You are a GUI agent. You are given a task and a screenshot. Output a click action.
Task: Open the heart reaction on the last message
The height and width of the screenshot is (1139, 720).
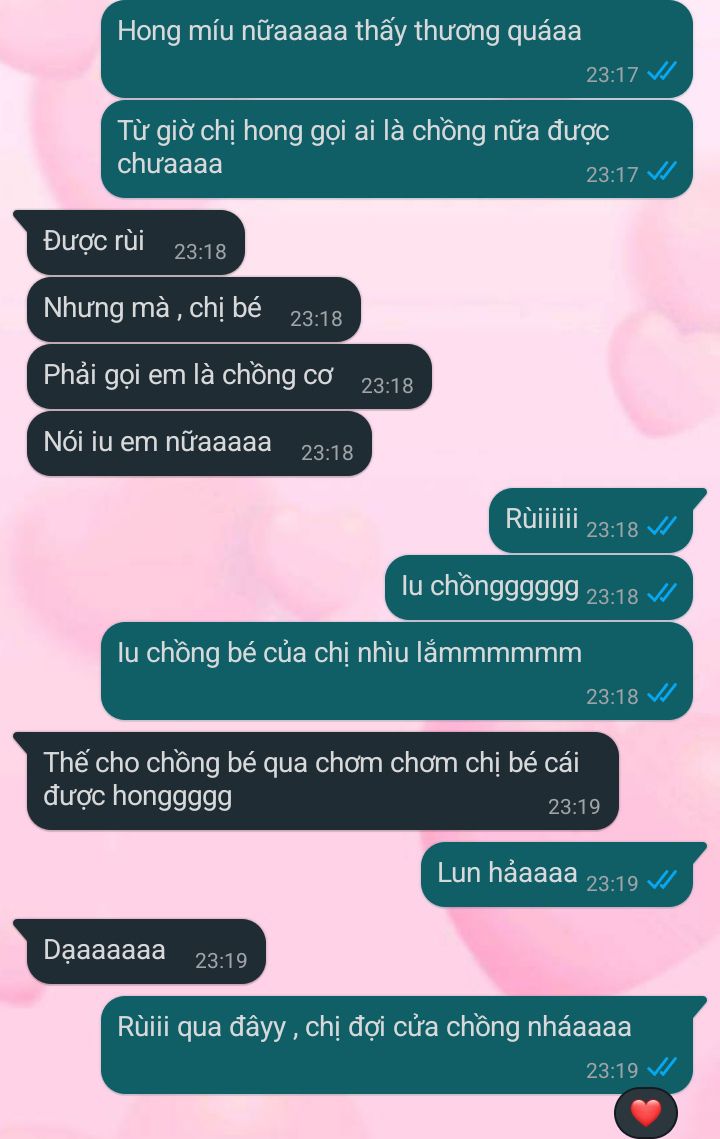[646, 1112]
